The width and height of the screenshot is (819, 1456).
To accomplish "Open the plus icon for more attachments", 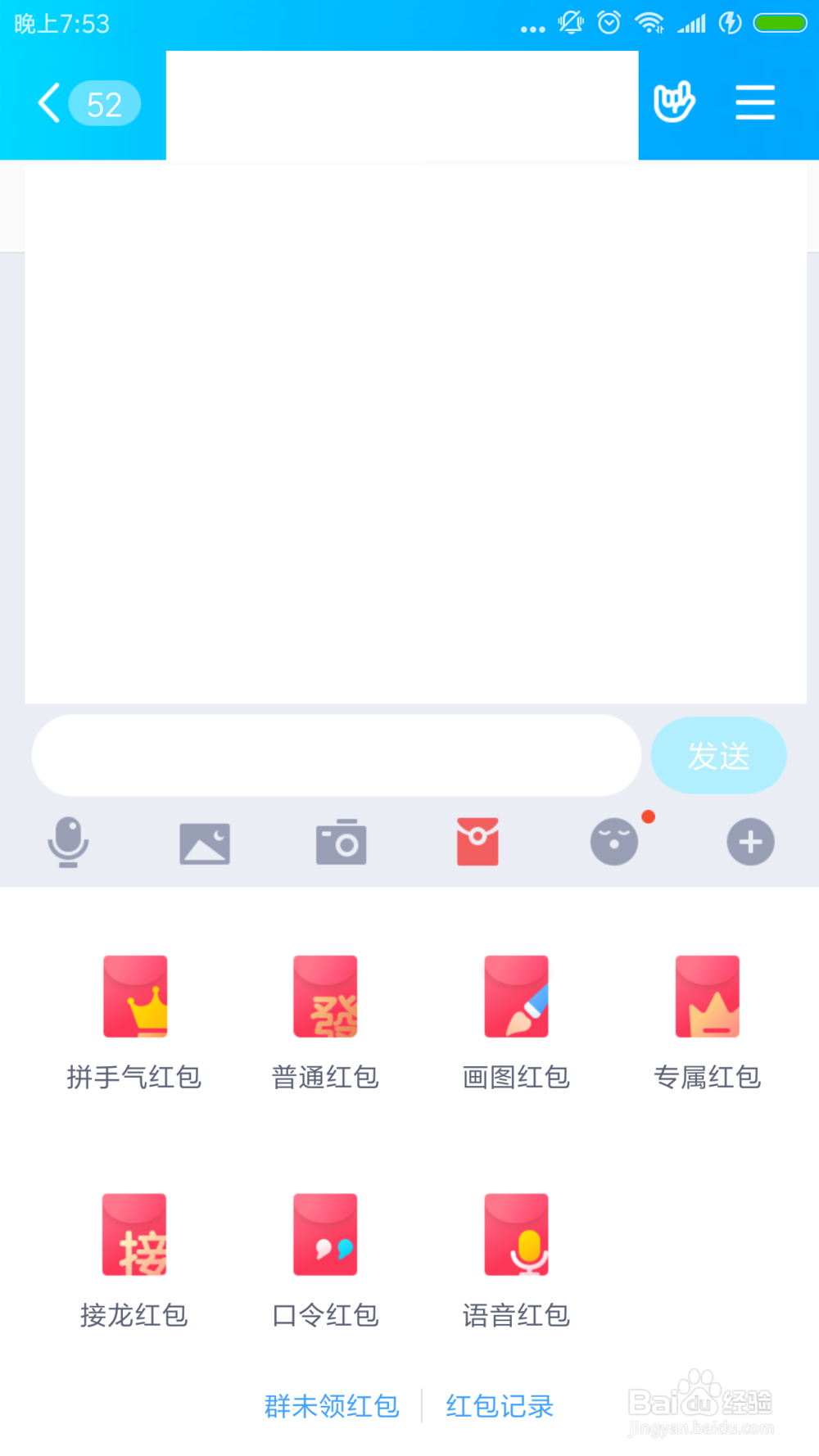I will [x=749, y=842].
